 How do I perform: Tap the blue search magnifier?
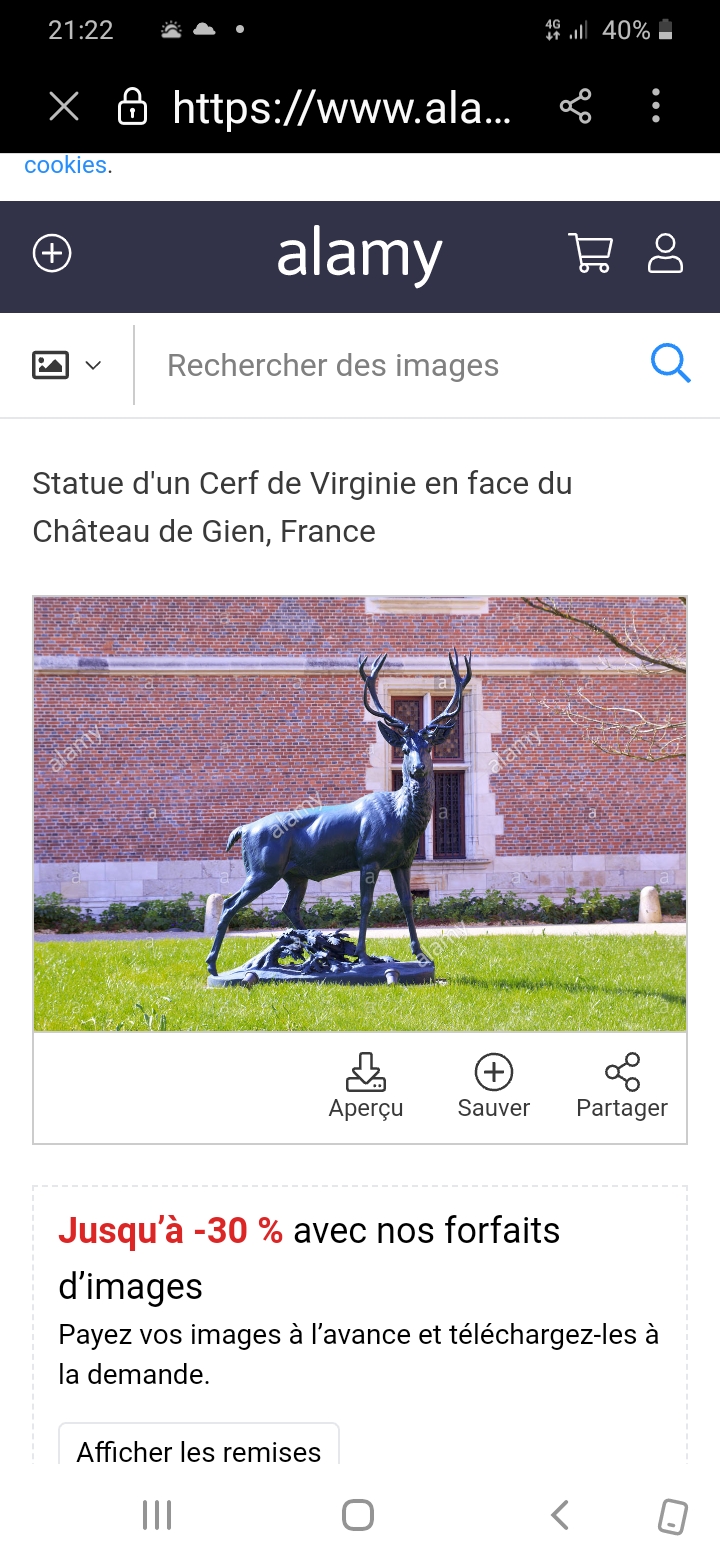coord(671,364)
